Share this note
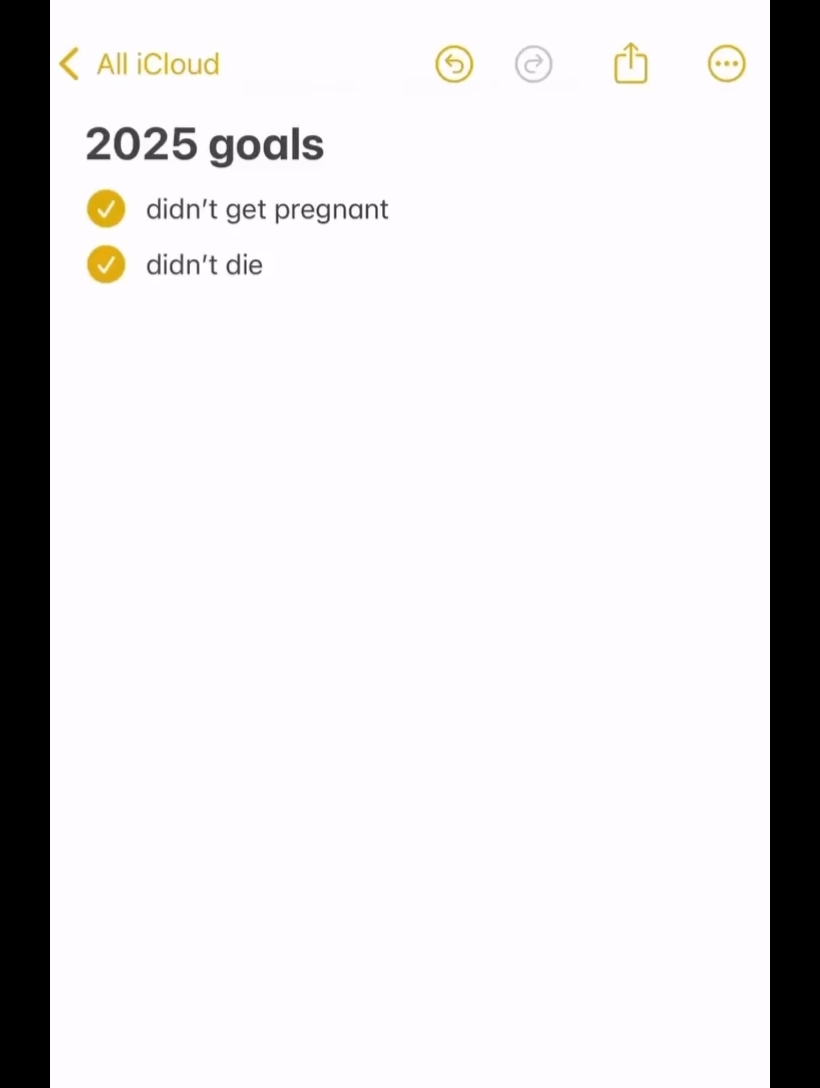Screen dimensions: 820x1088 (631, 64)
